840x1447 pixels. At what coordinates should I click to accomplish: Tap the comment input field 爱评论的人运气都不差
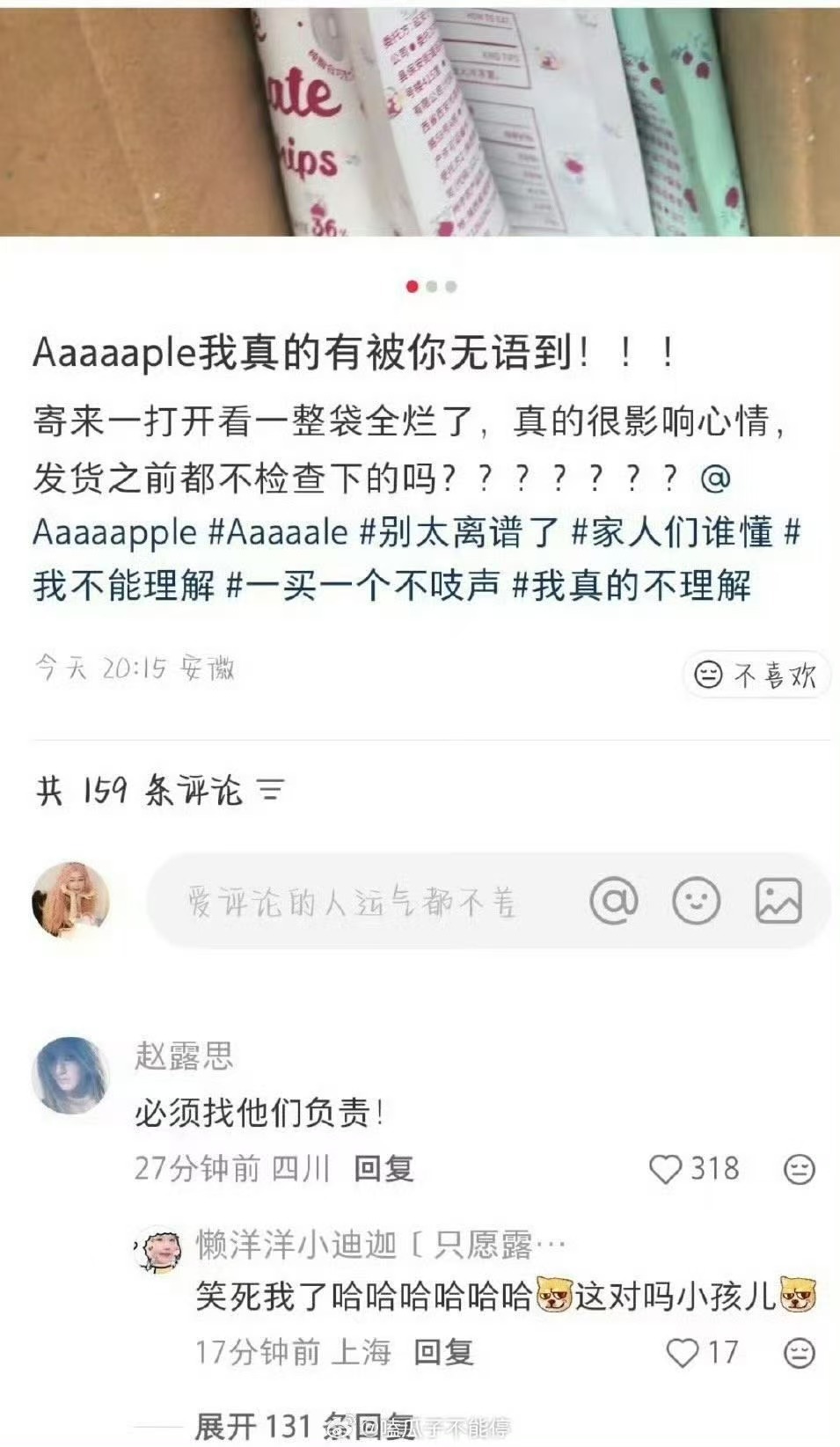[352, 901]
